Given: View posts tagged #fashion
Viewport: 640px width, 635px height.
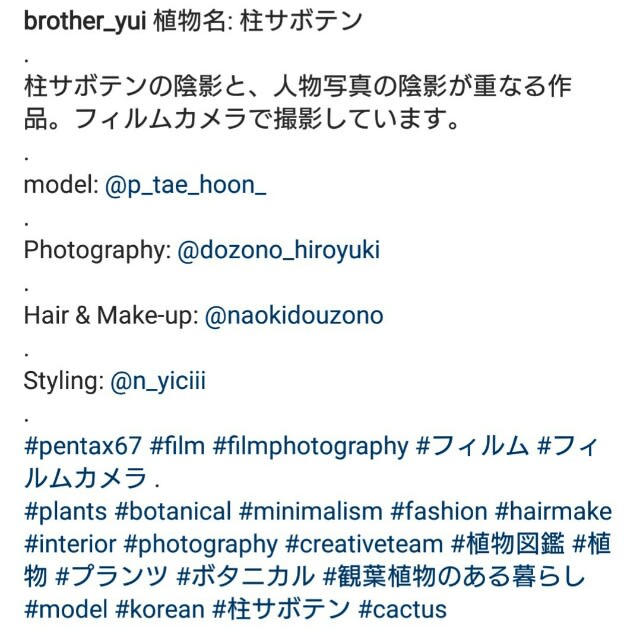Looking at the screenshot, I should pos(439,511).
